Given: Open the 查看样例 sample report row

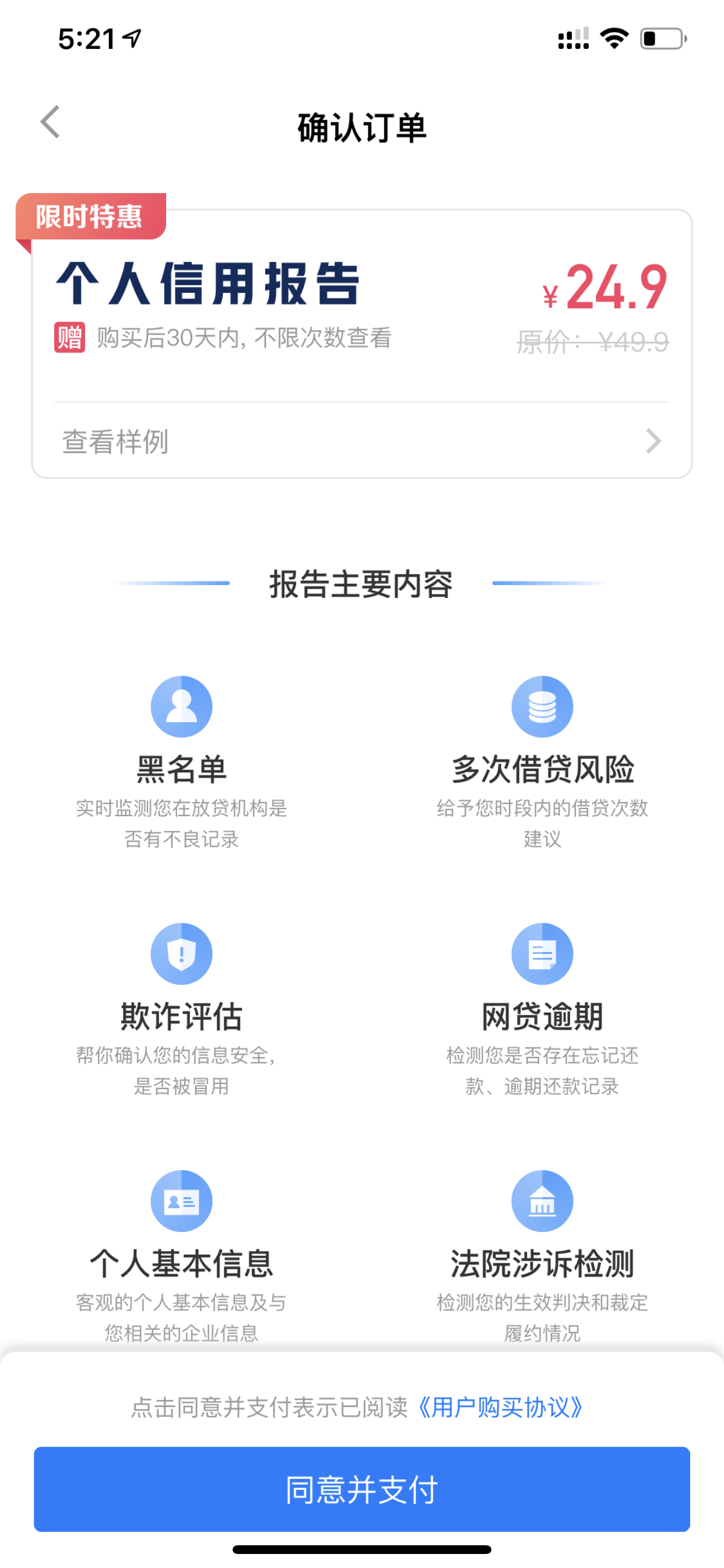Looking at the screenshot, I should [361, 440].
